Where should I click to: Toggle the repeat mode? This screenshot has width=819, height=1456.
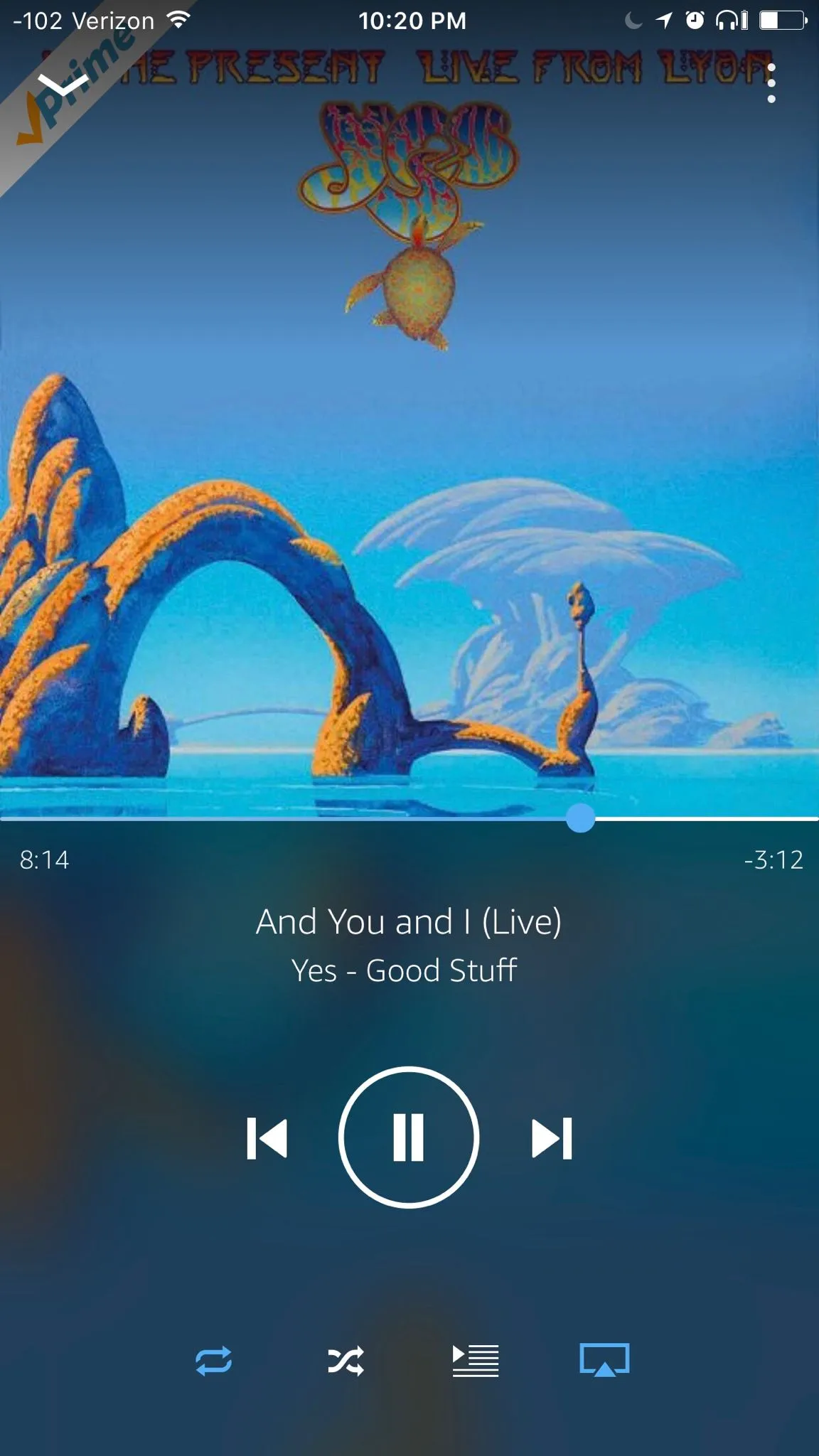click(x=213, y=1361)
